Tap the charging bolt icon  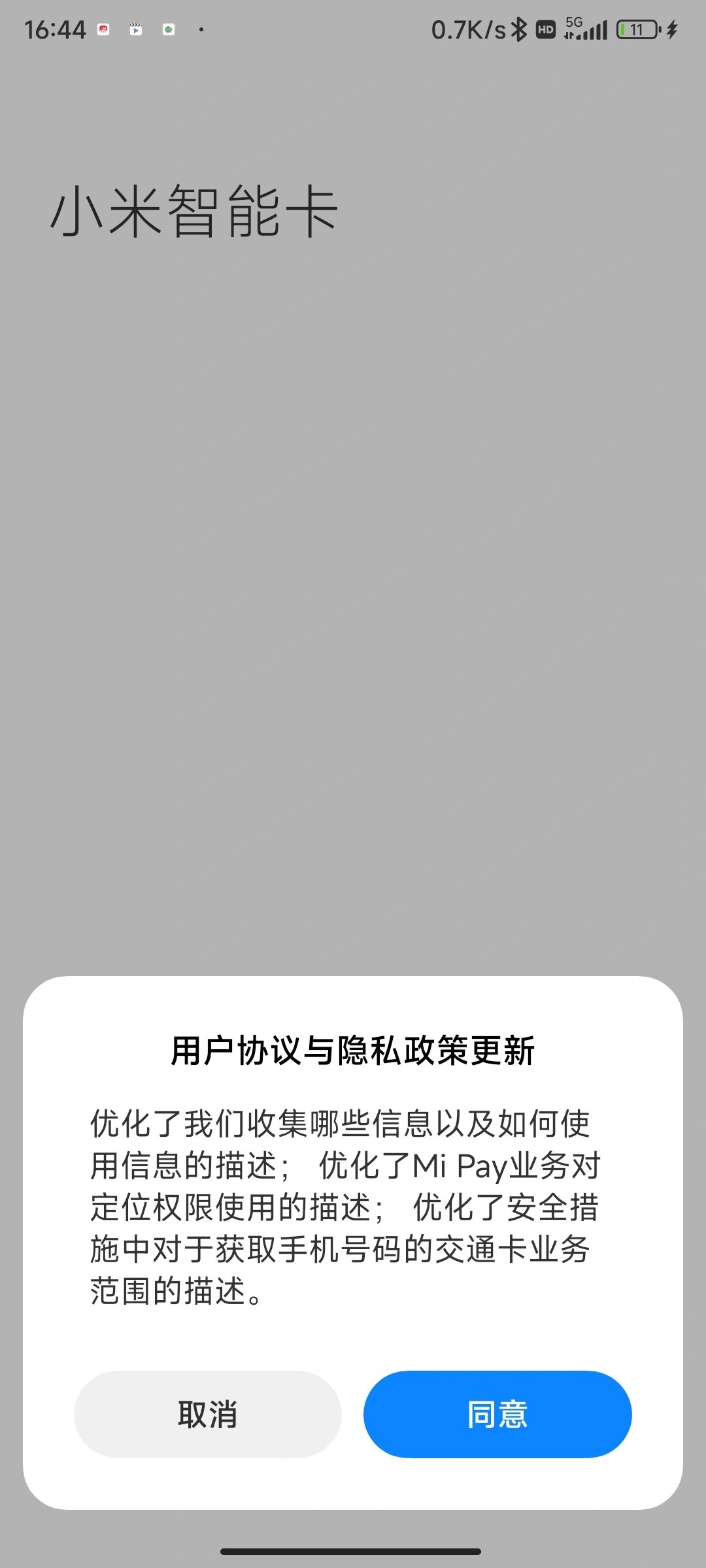pos(673,29)
